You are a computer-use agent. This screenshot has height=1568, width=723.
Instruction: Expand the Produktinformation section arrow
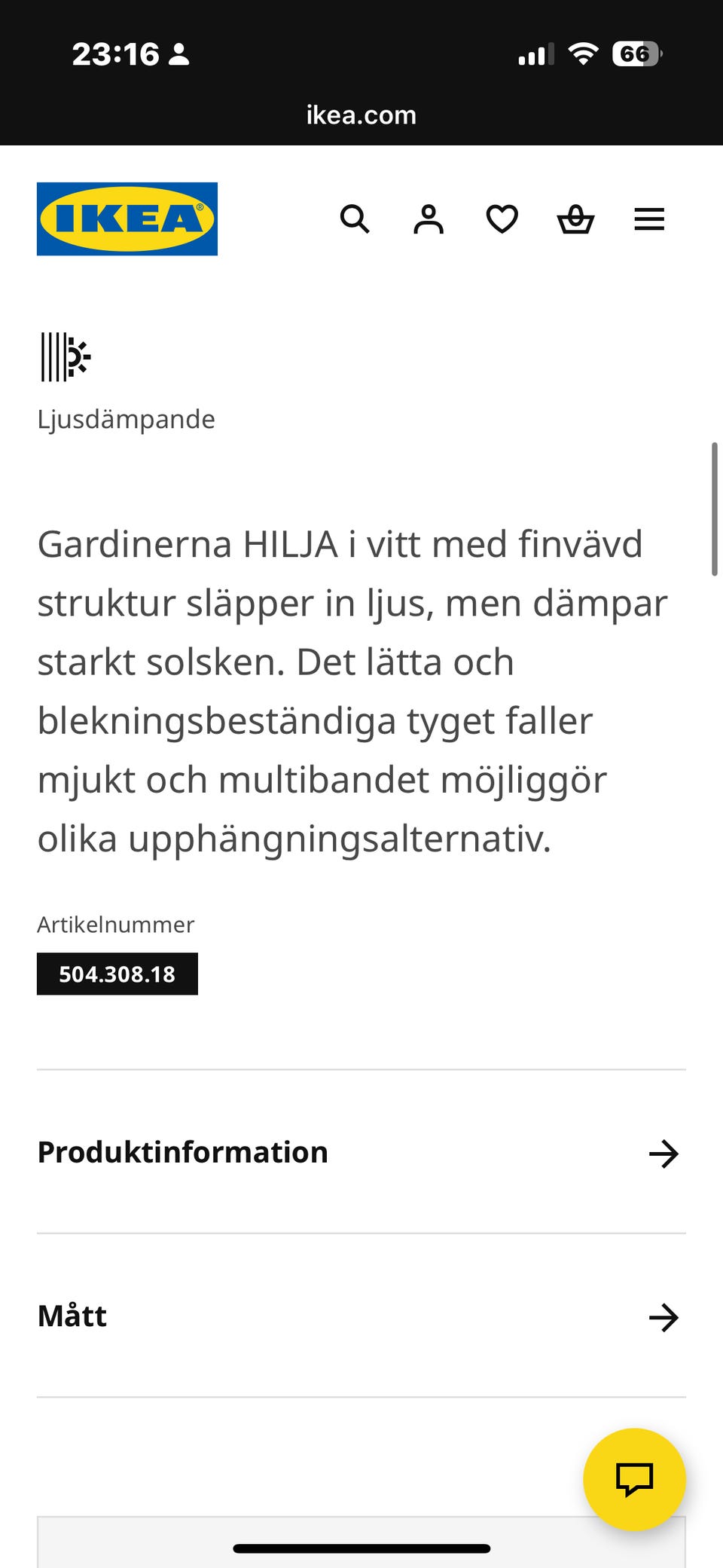(664, 1154)
